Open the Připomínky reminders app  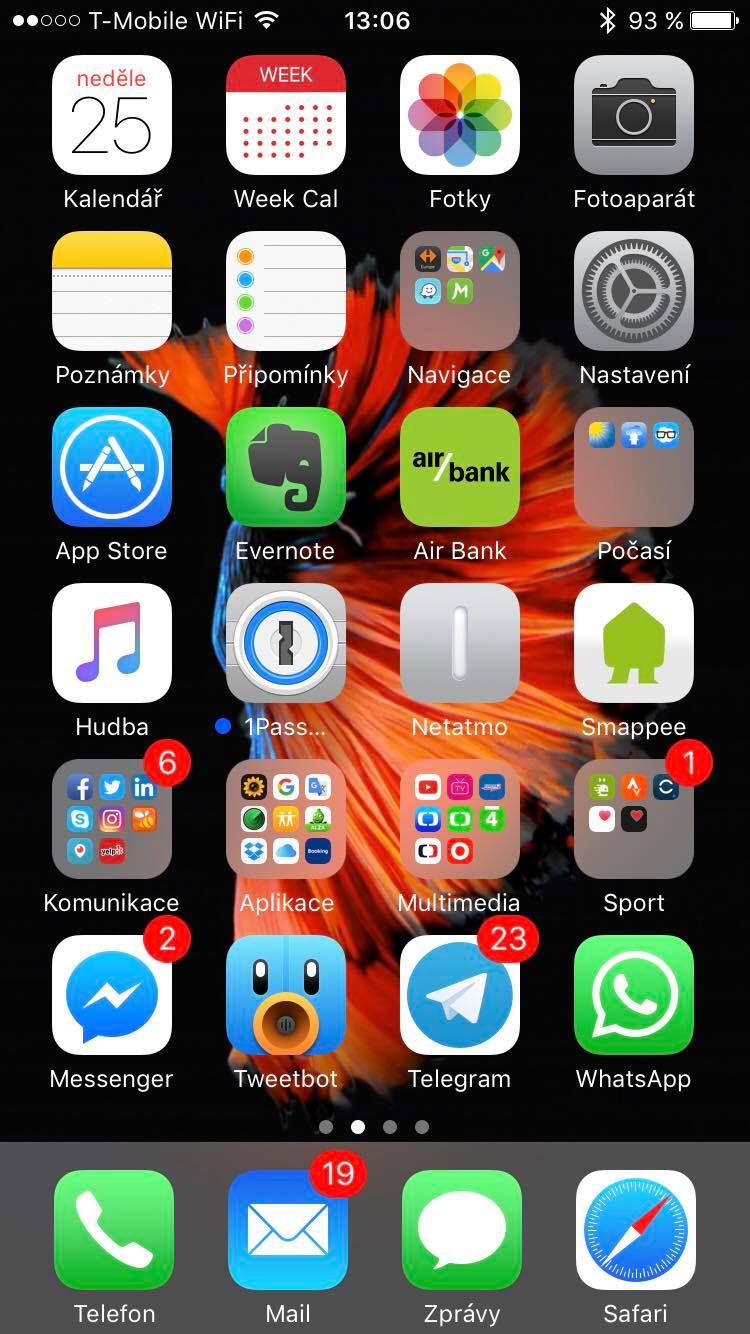[x=286, y=291]
